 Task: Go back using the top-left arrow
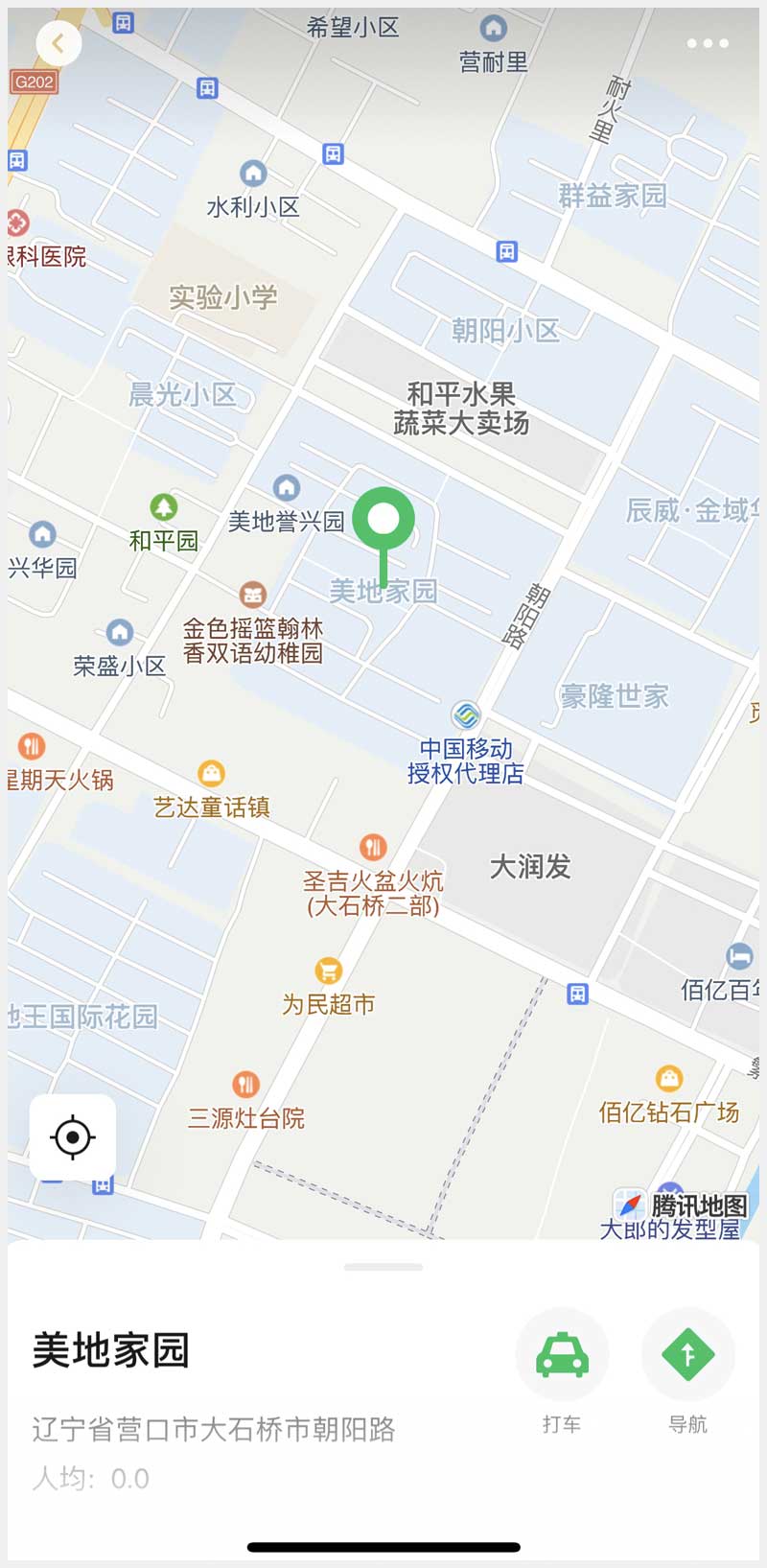58,43
